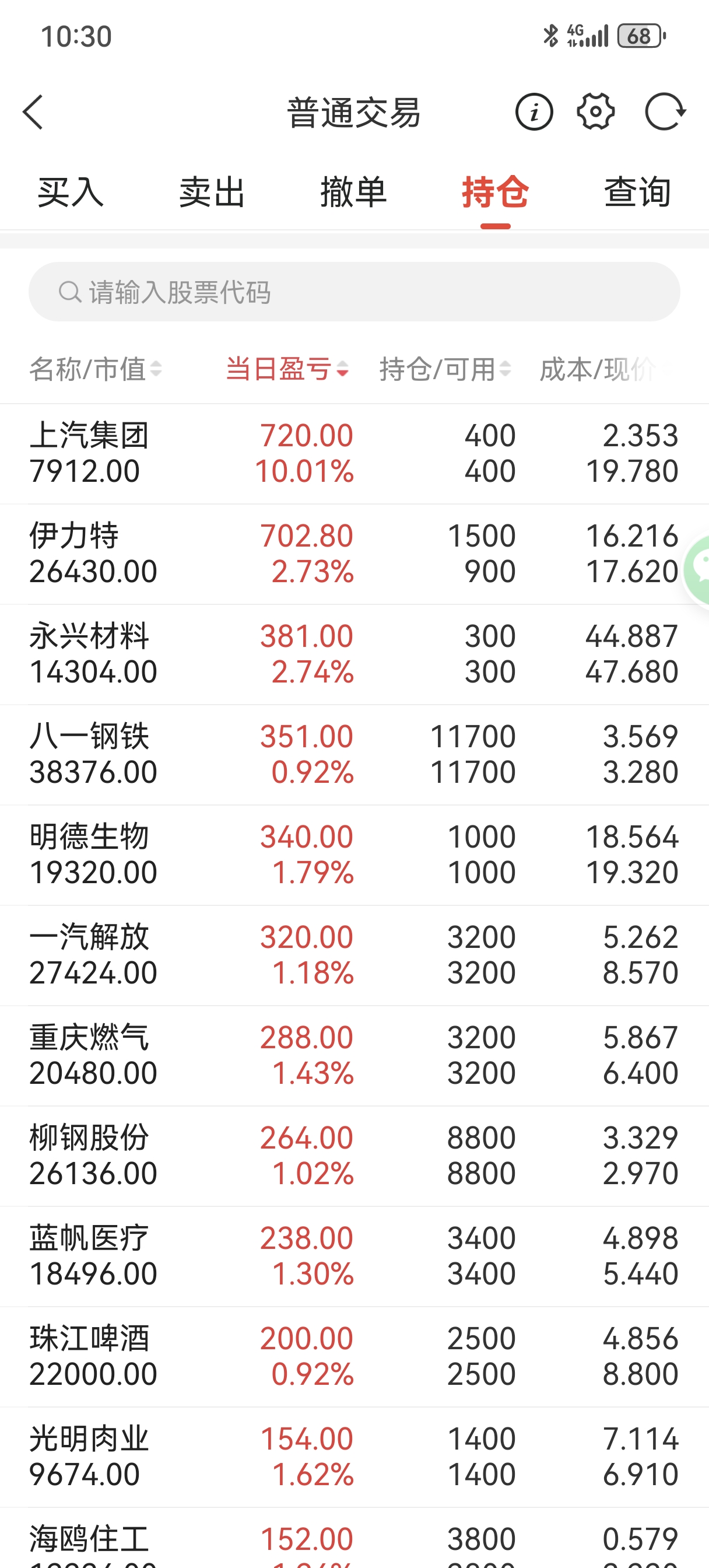Tap the stock code search field

point(354,292)
